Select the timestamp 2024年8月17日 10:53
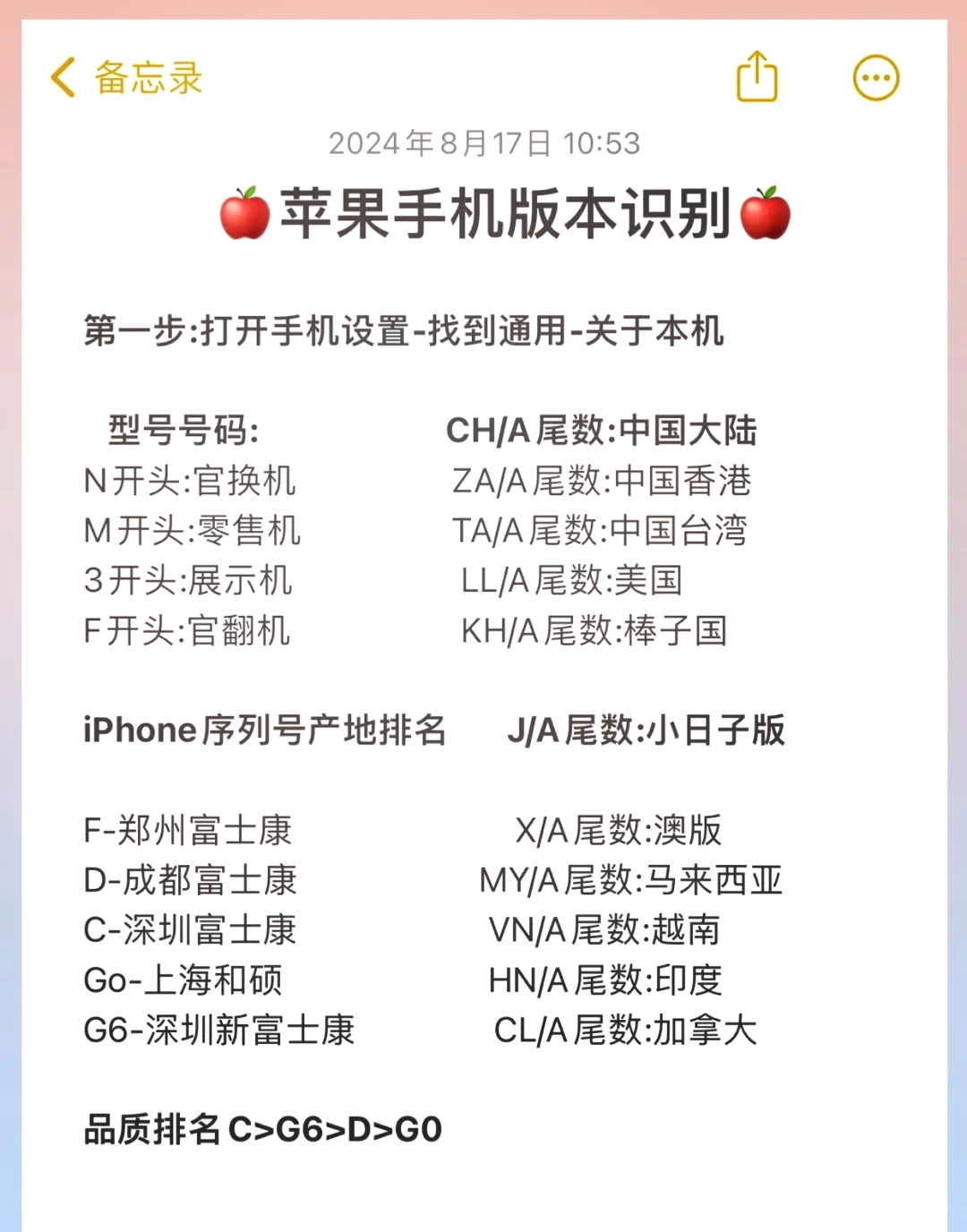967x1232 pixels. coord(483,141)
